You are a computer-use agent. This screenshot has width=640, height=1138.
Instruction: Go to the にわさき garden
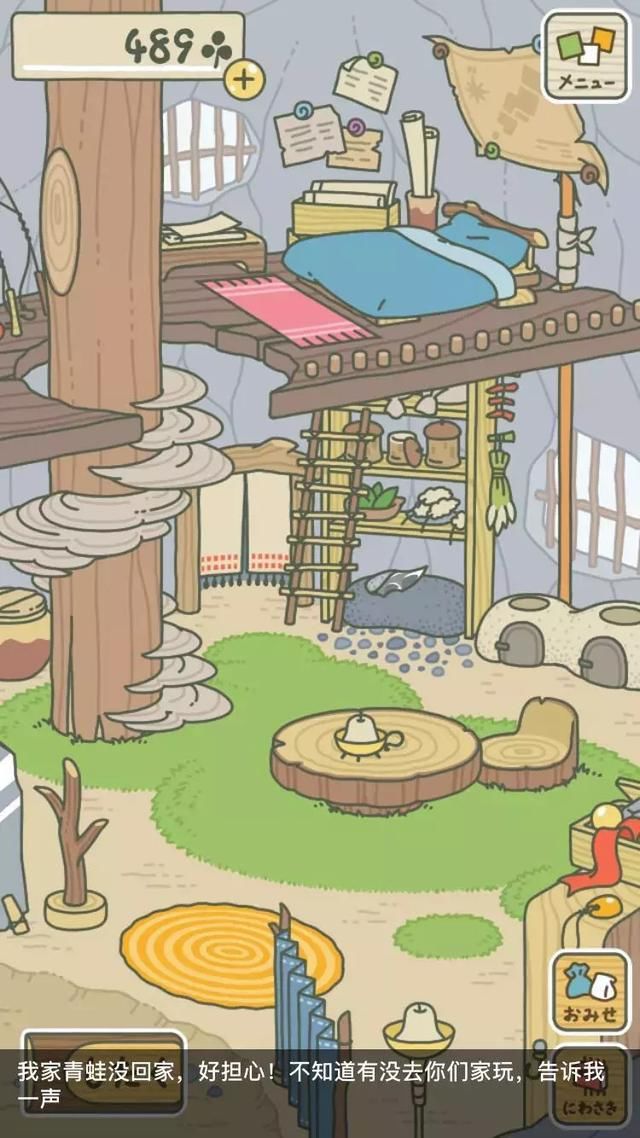tap(588, 1086)
